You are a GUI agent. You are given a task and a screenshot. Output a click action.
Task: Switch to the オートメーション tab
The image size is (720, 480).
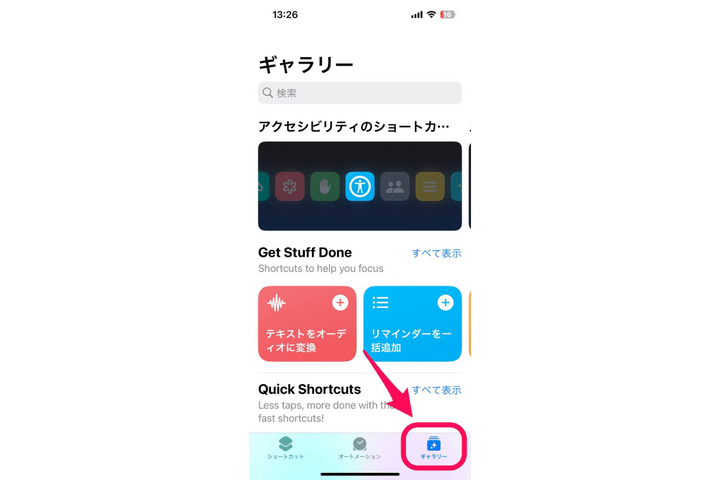tap(359, 447)
